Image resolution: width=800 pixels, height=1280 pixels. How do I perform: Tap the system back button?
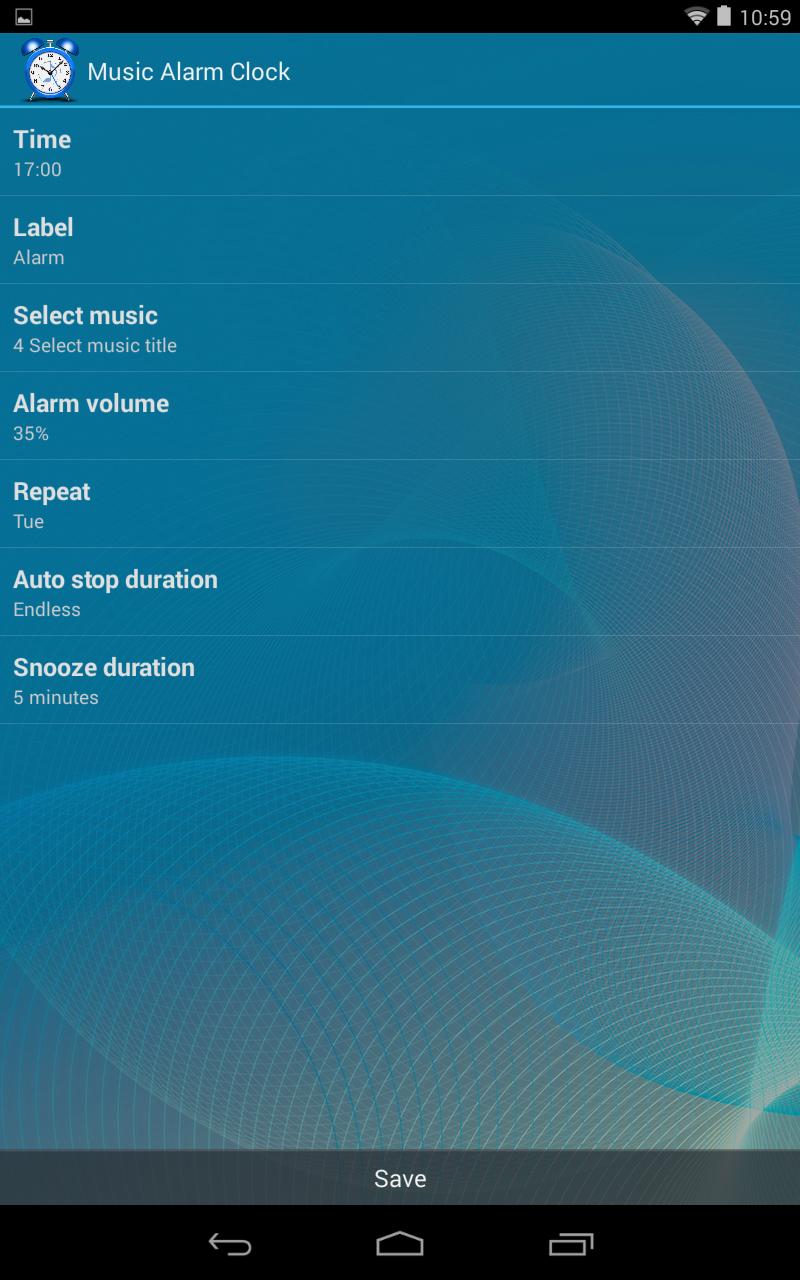(x=229, y=1244)
